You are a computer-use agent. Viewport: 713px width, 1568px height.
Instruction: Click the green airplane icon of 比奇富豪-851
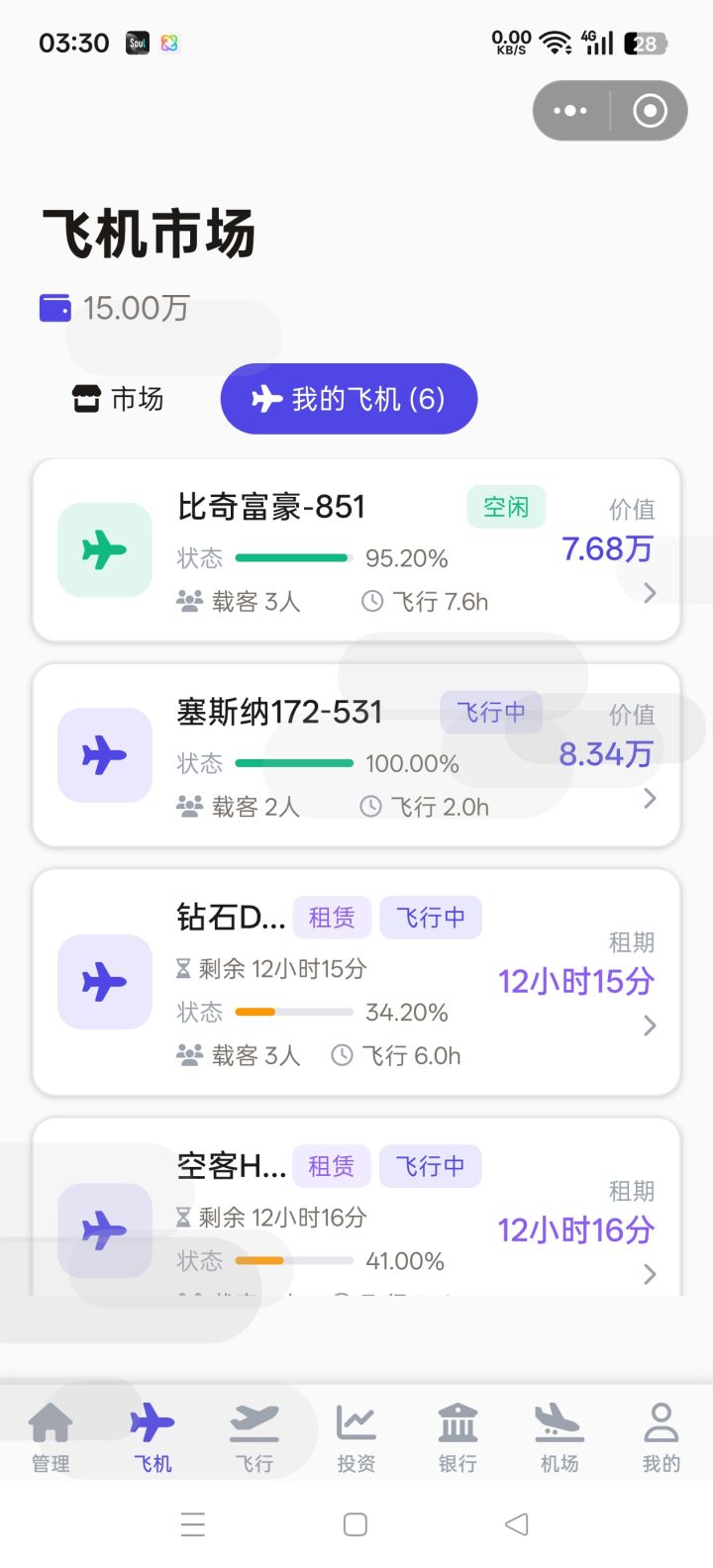click(x=104, y=550)
